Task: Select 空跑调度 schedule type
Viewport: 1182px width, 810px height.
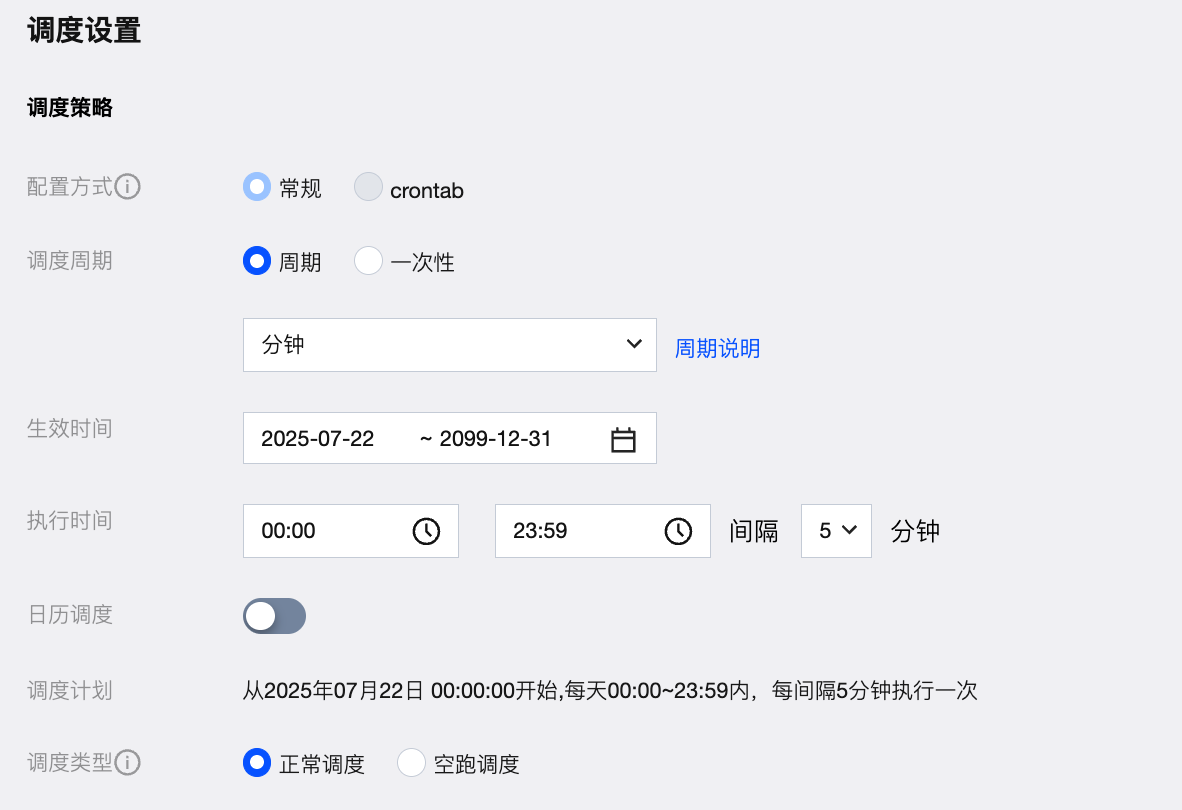Action: (x=411, y=763)
